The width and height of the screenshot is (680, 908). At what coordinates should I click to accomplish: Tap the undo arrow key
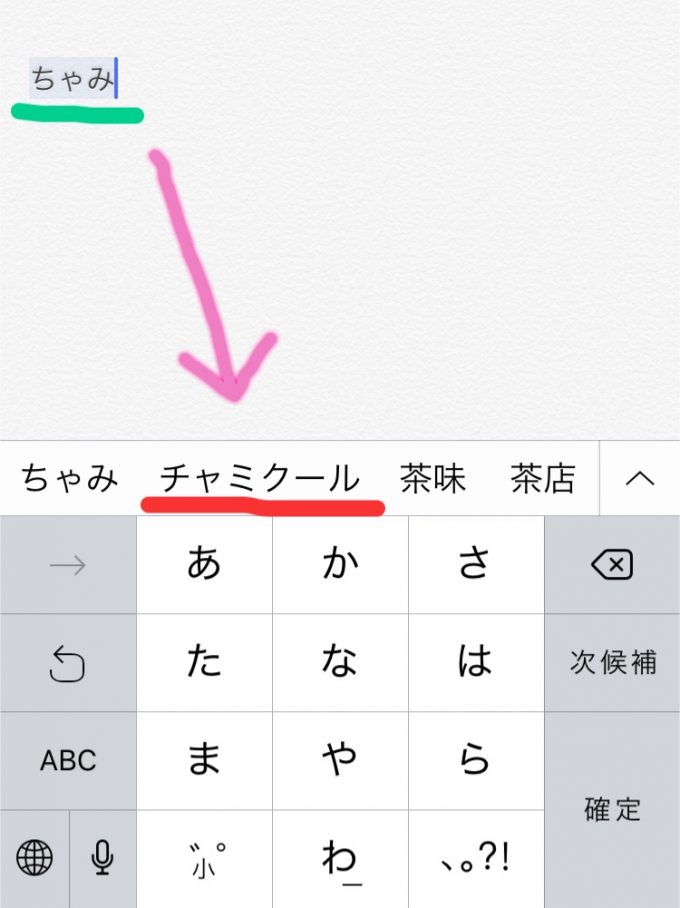(68, 662)
